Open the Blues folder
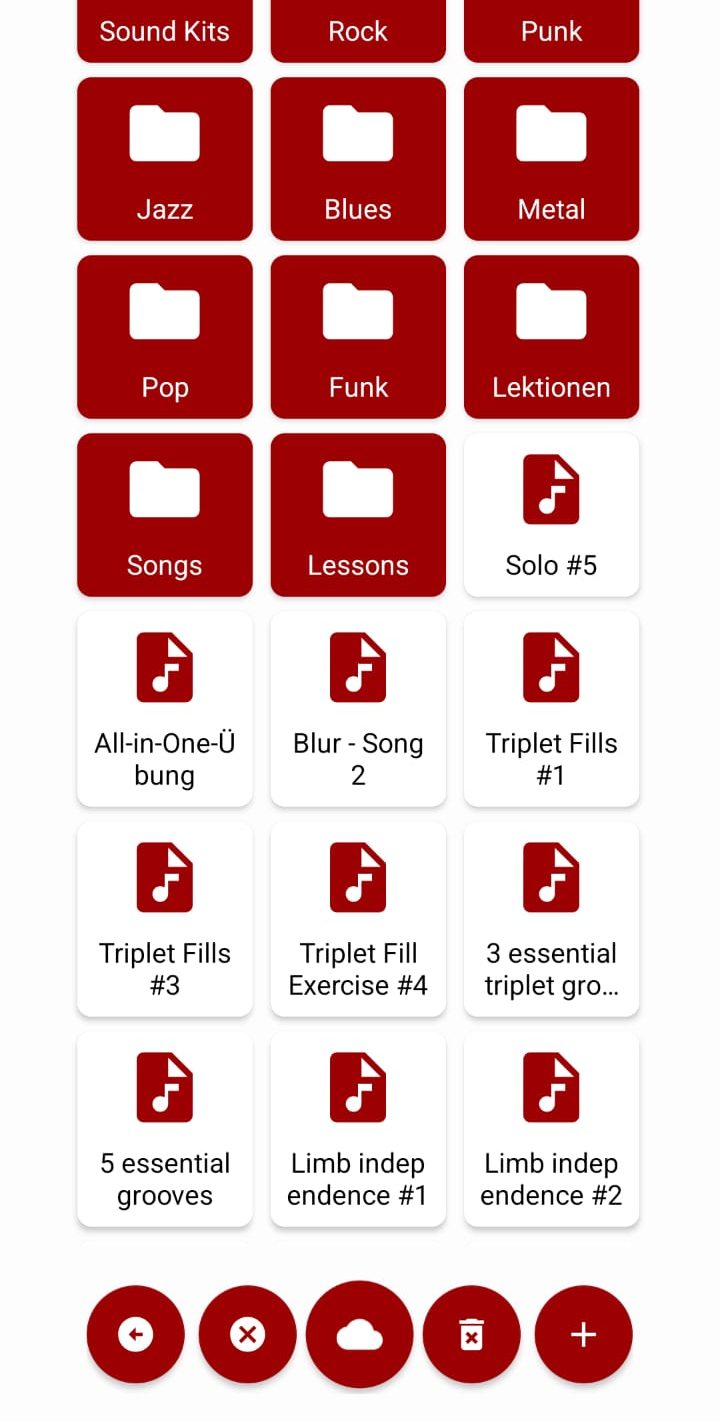 [358, 159]
